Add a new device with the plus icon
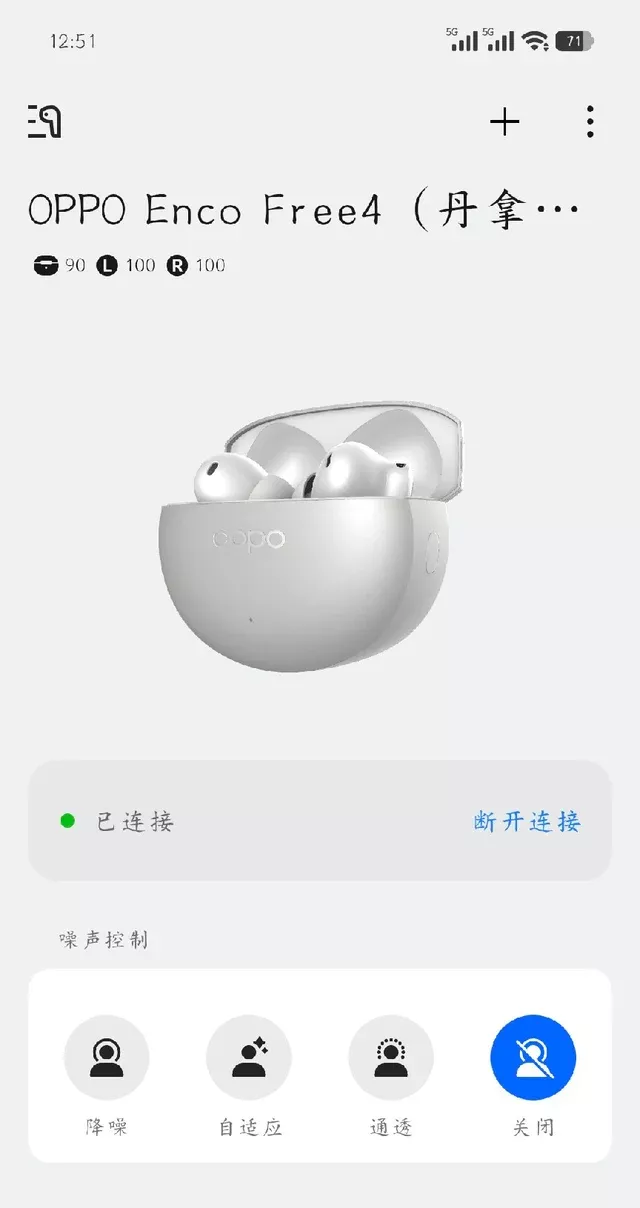This screenshot has height=1208, width=640. (x=505, y=122)
